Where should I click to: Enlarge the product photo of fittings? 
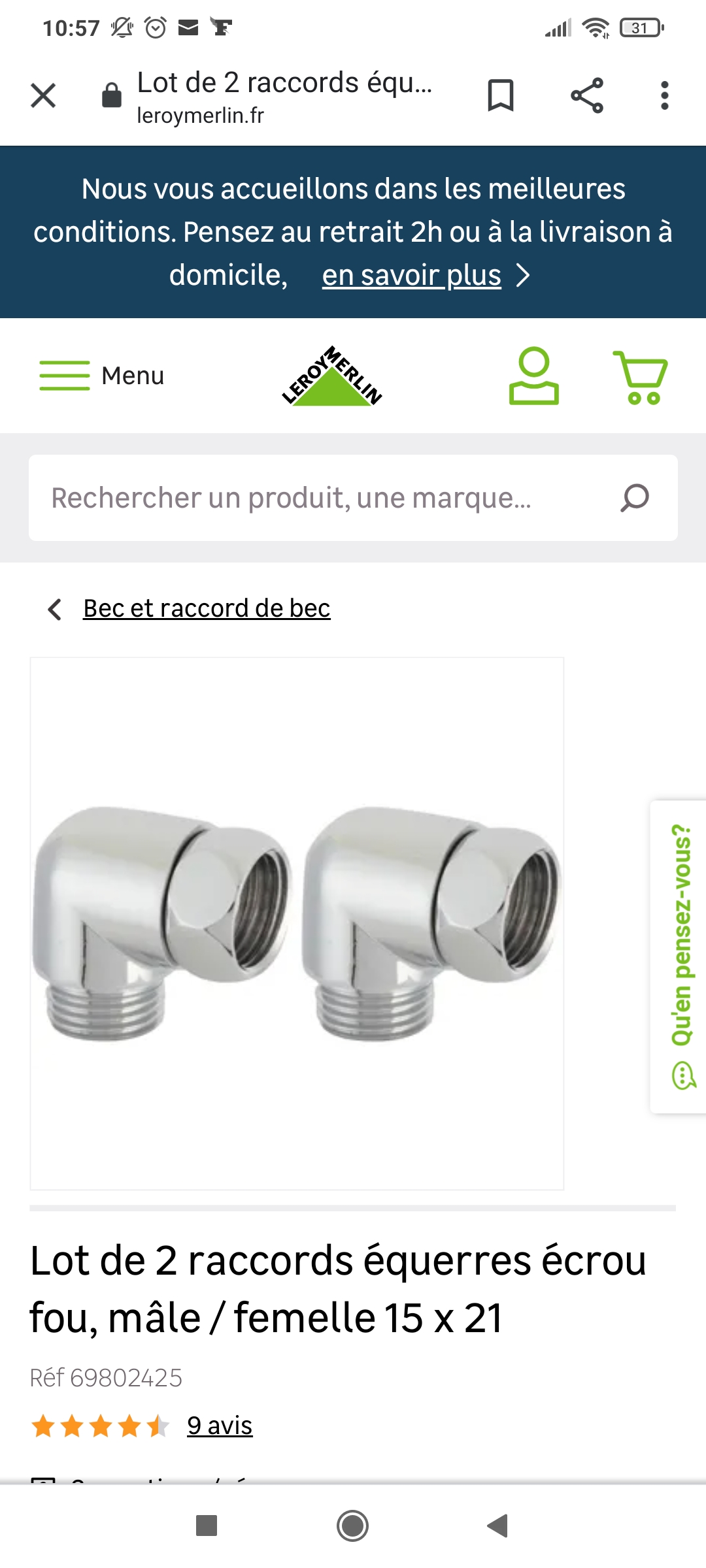point(297,923)
